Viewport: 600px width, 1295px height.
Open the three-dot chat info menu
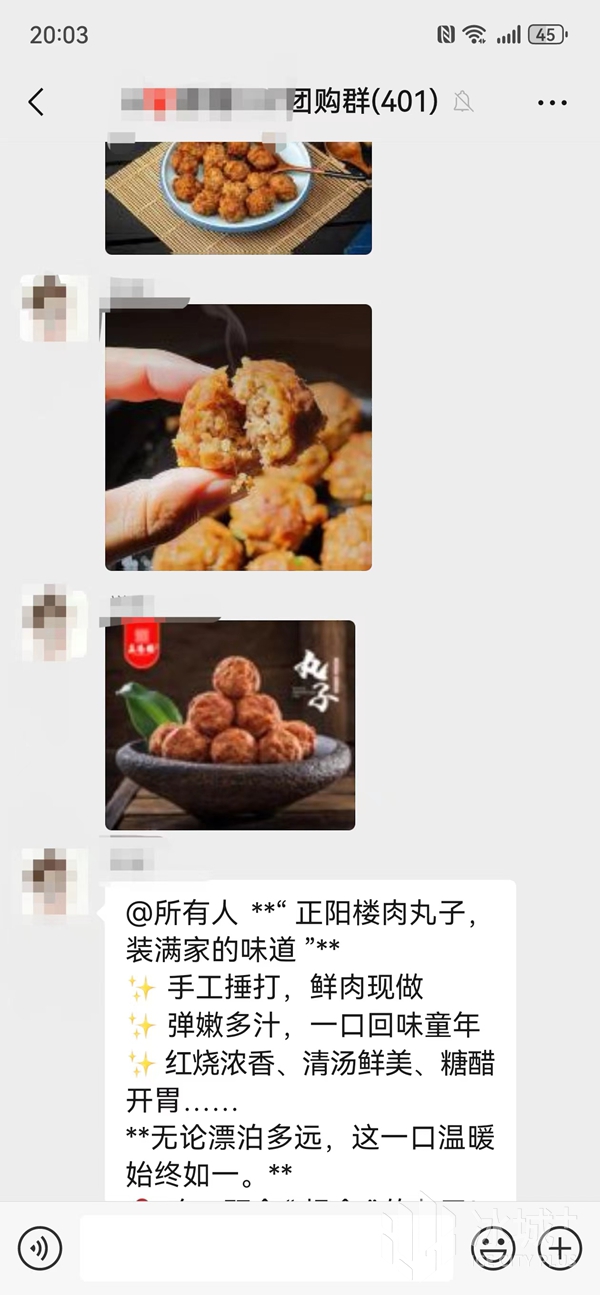552,102
